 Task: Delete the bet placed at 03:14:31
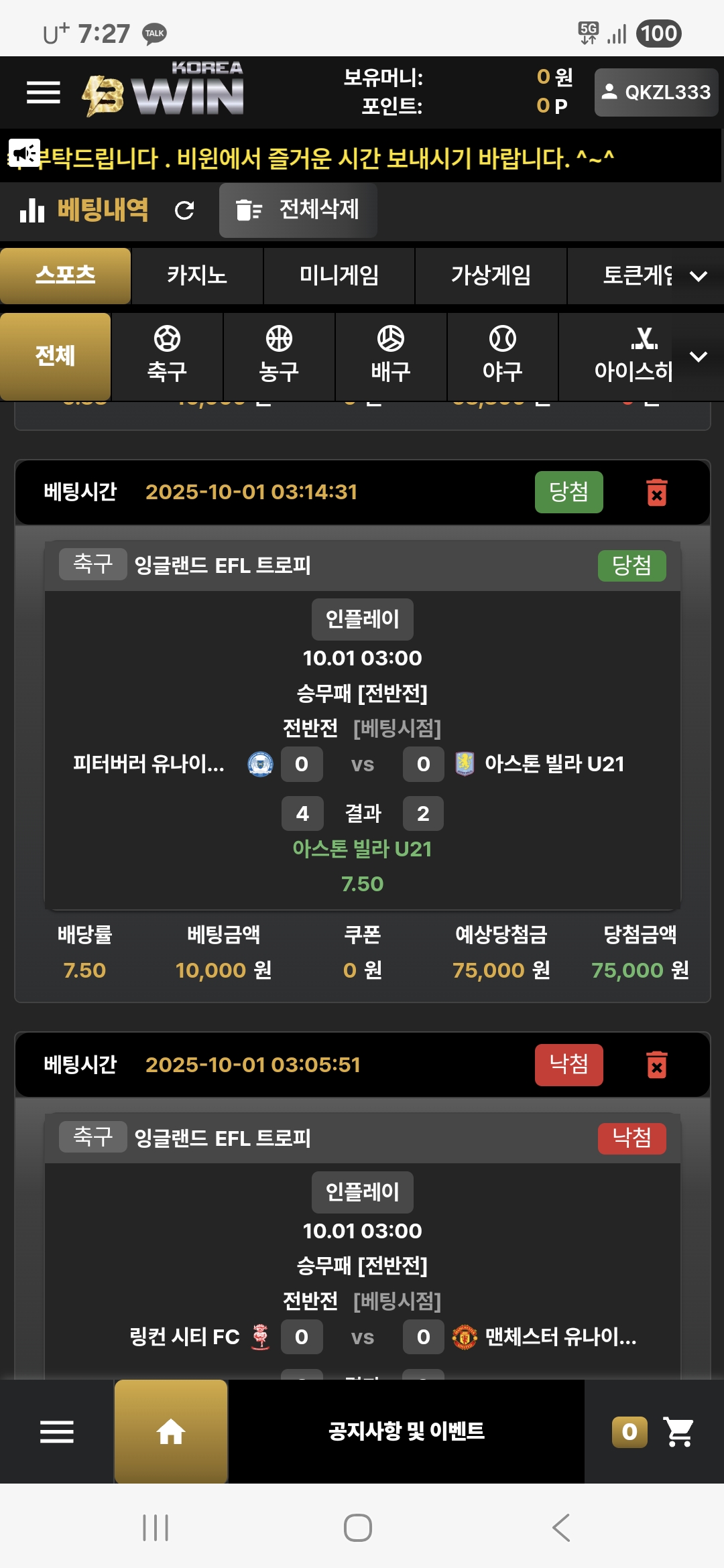[x=657, y=493]
